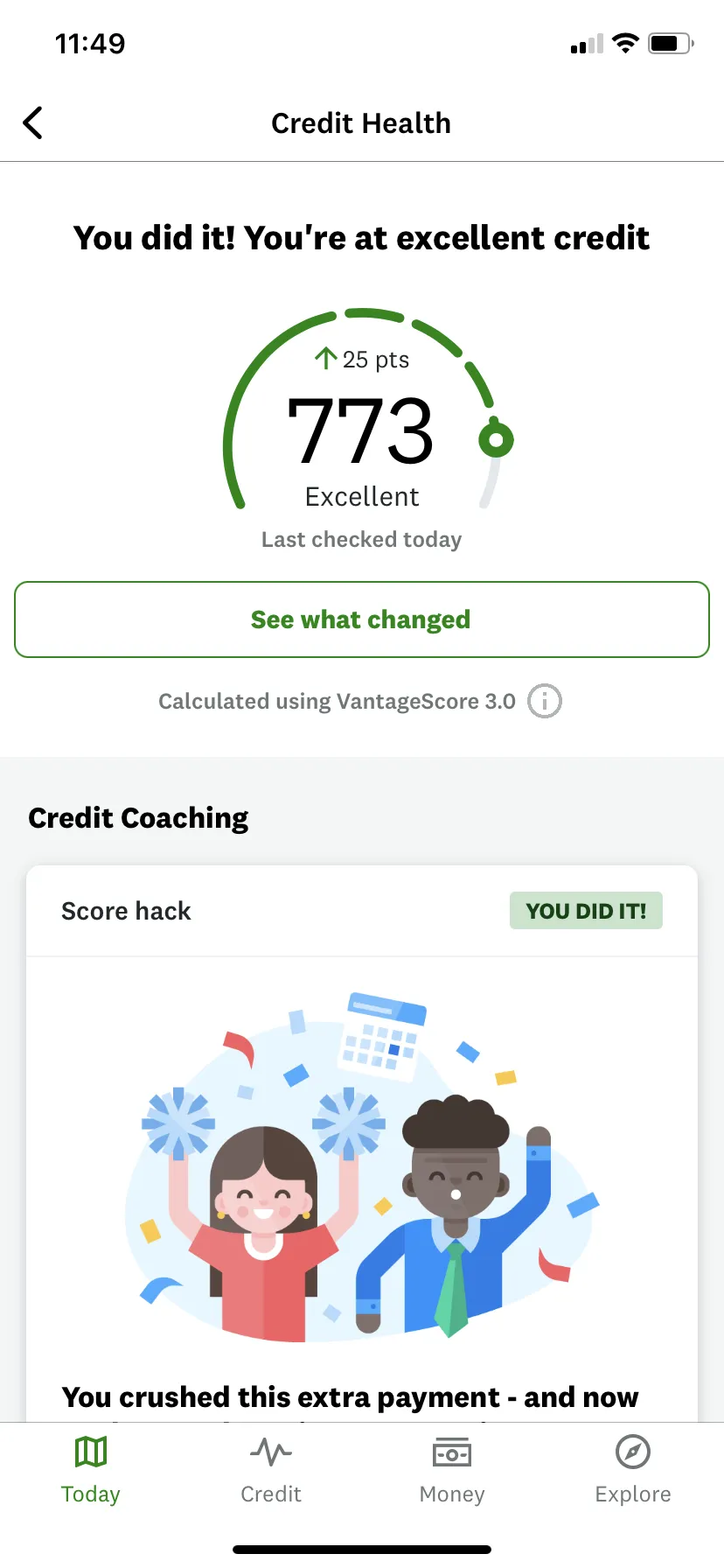Go back from Credit Health

(33, 123)
